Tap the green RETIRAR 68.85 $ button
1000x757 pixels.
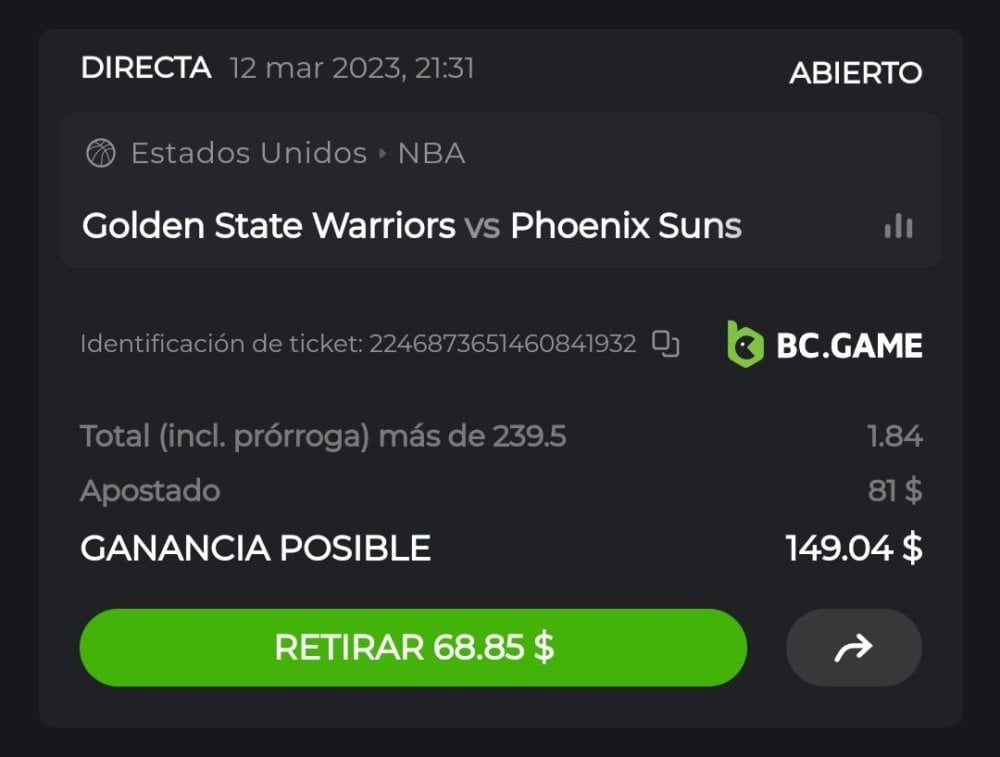coord(413,648)
